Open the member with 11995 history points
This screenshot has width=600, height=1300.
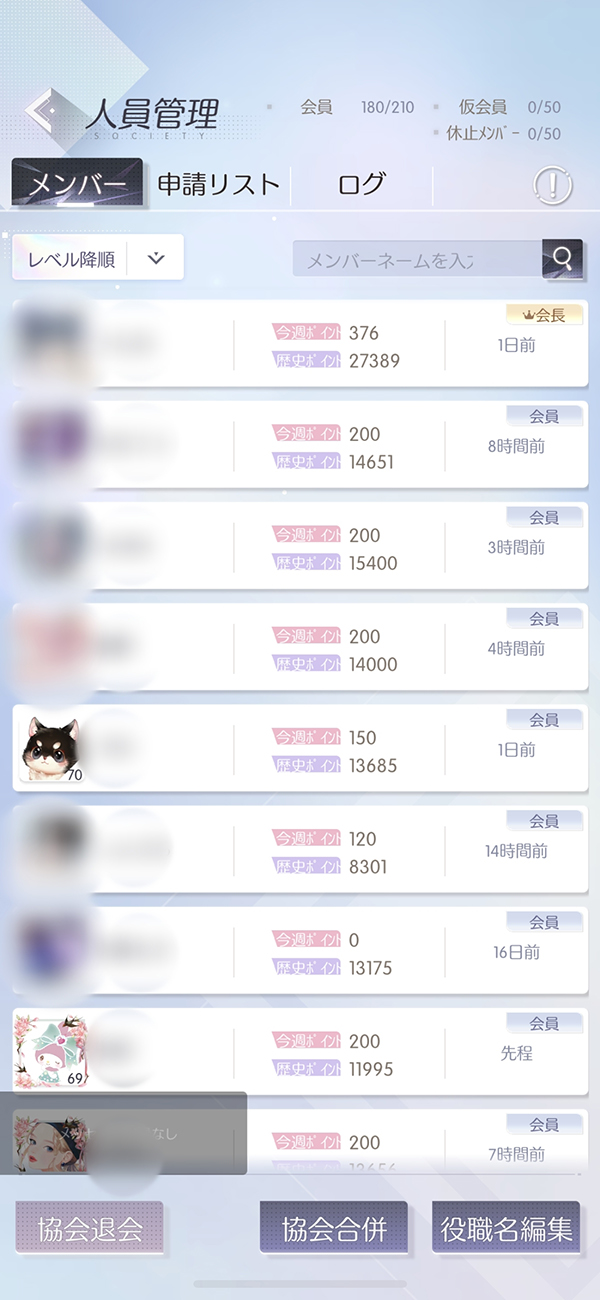(300, 1051)
